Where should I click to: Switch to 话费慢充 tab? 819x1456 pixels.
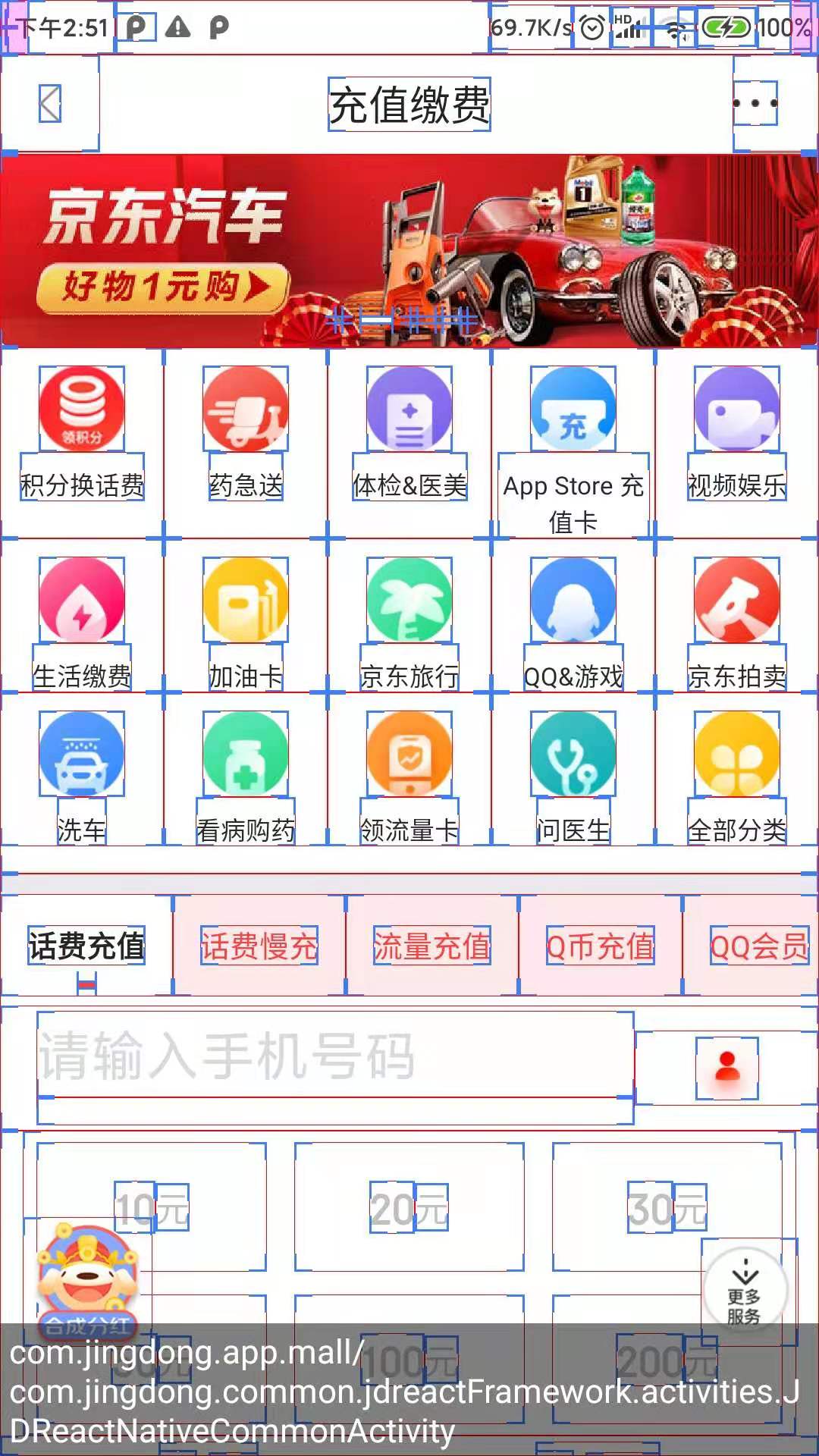pos(259,946)
